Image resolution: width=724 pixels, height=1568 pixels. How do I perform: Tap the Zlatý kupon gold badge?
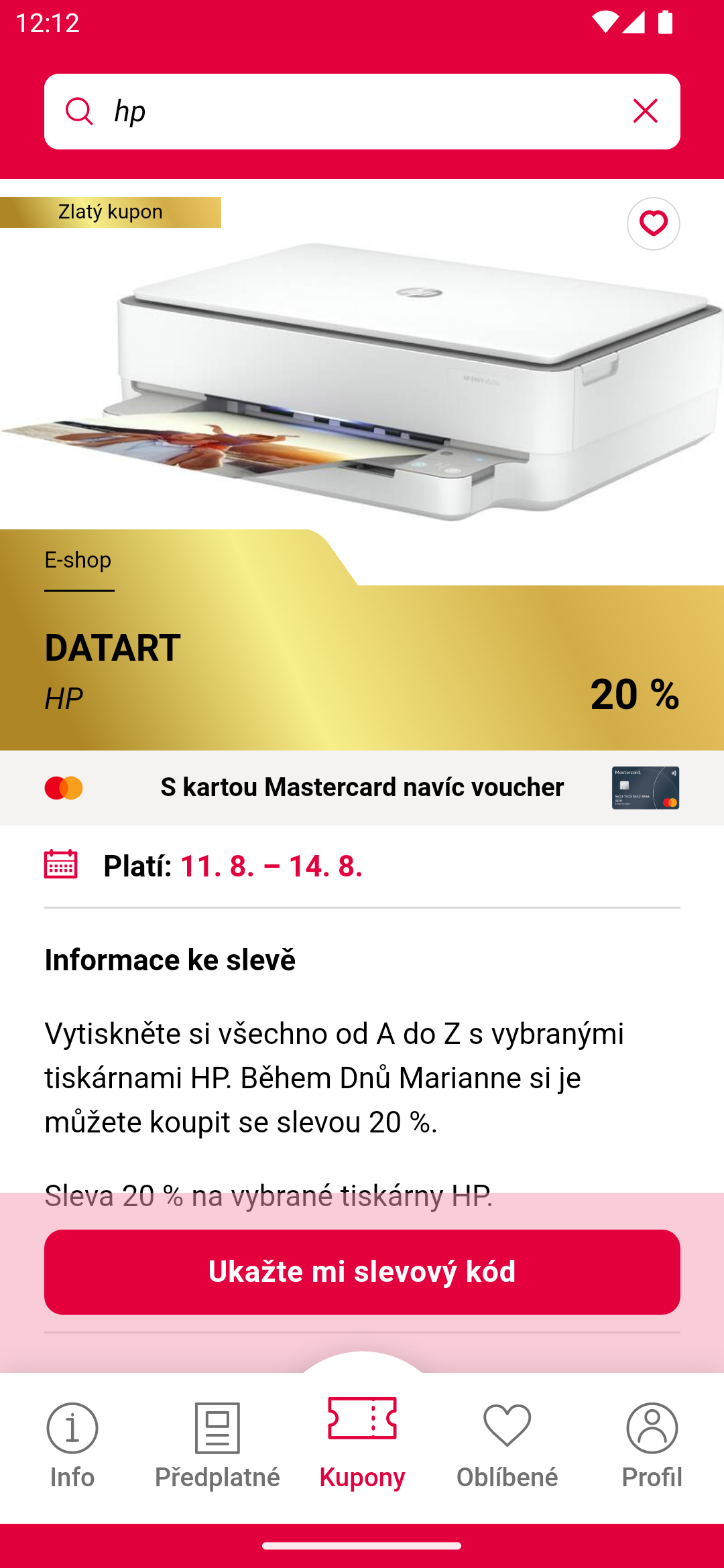(x=111, y=211)
